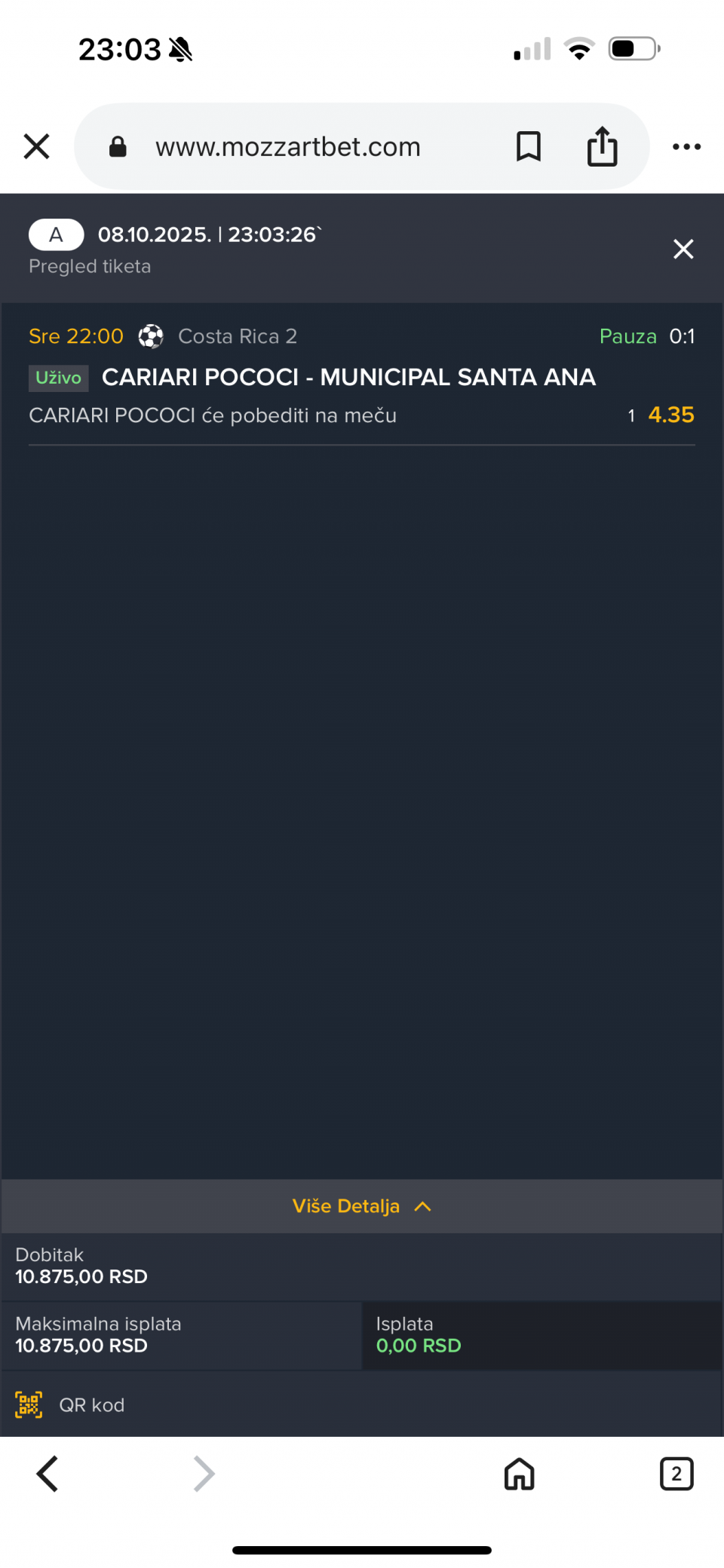The height and width of the screenshot is (1568, 724).
Task: Collapse the Više Detalja section
Action: [361, 1206]
